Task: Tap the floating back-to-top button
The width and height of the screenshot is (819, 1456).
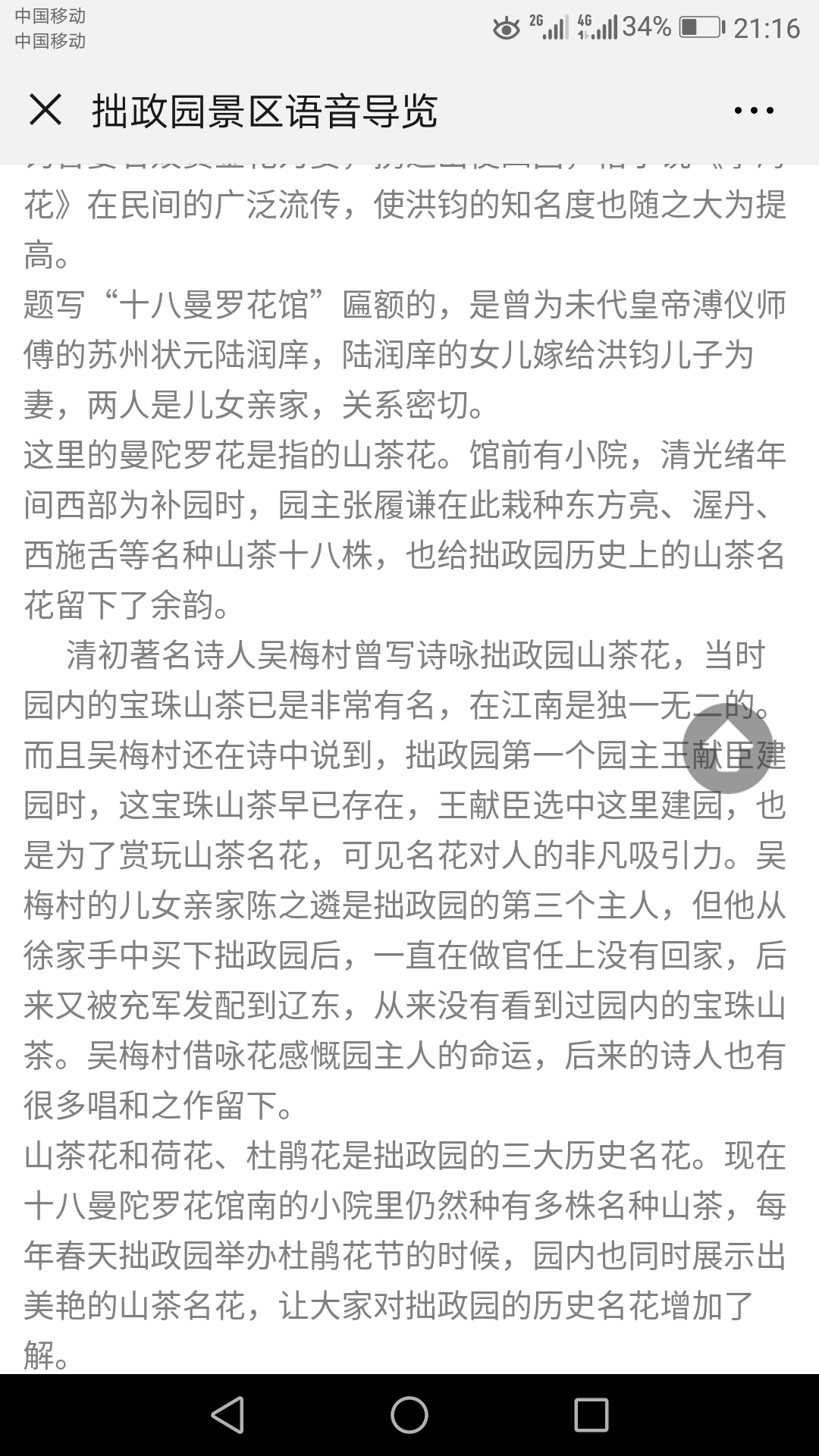Action: pyautogui.click(x=727, y=748)
